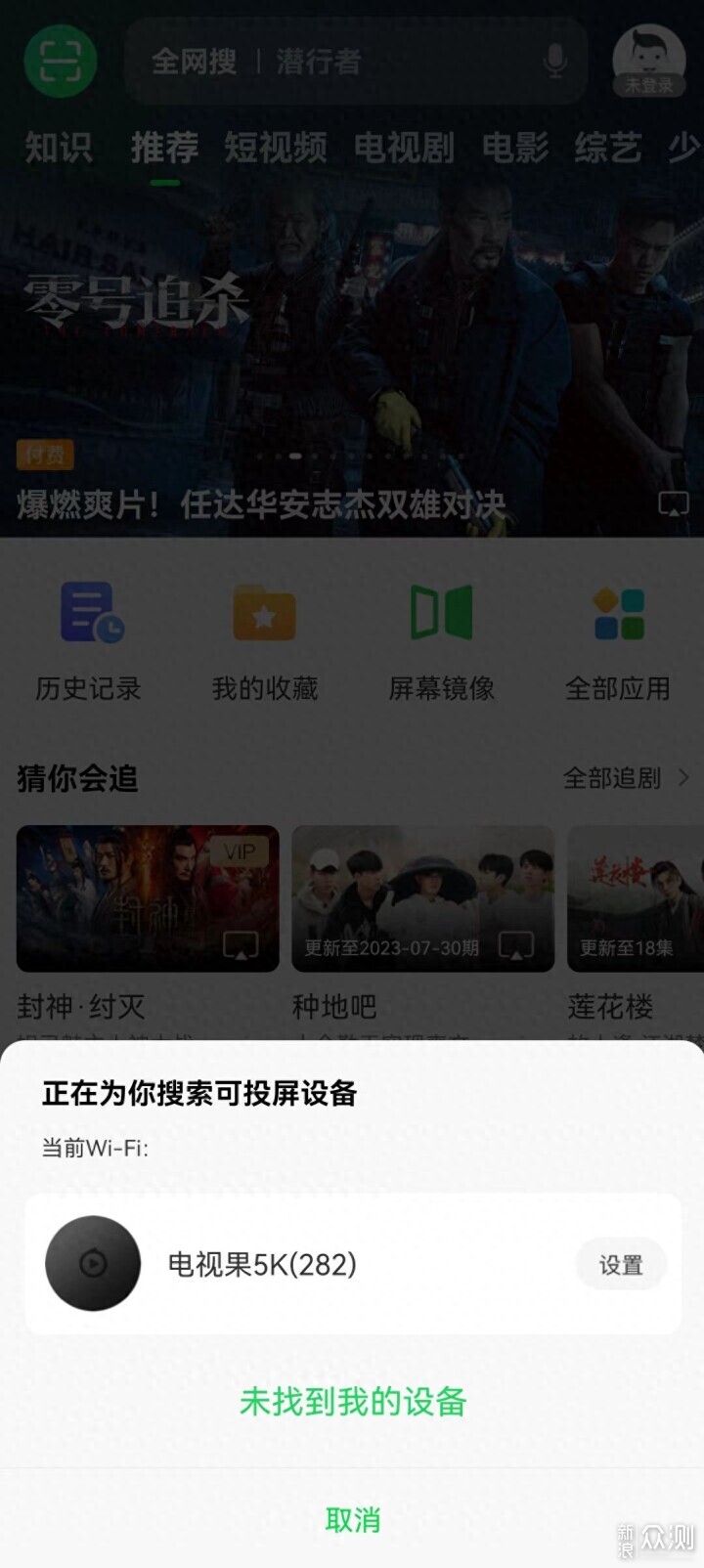This screenshot has width=704, height=1568.
Task: Start voice search with the microphone
Action: coord(555,62)
